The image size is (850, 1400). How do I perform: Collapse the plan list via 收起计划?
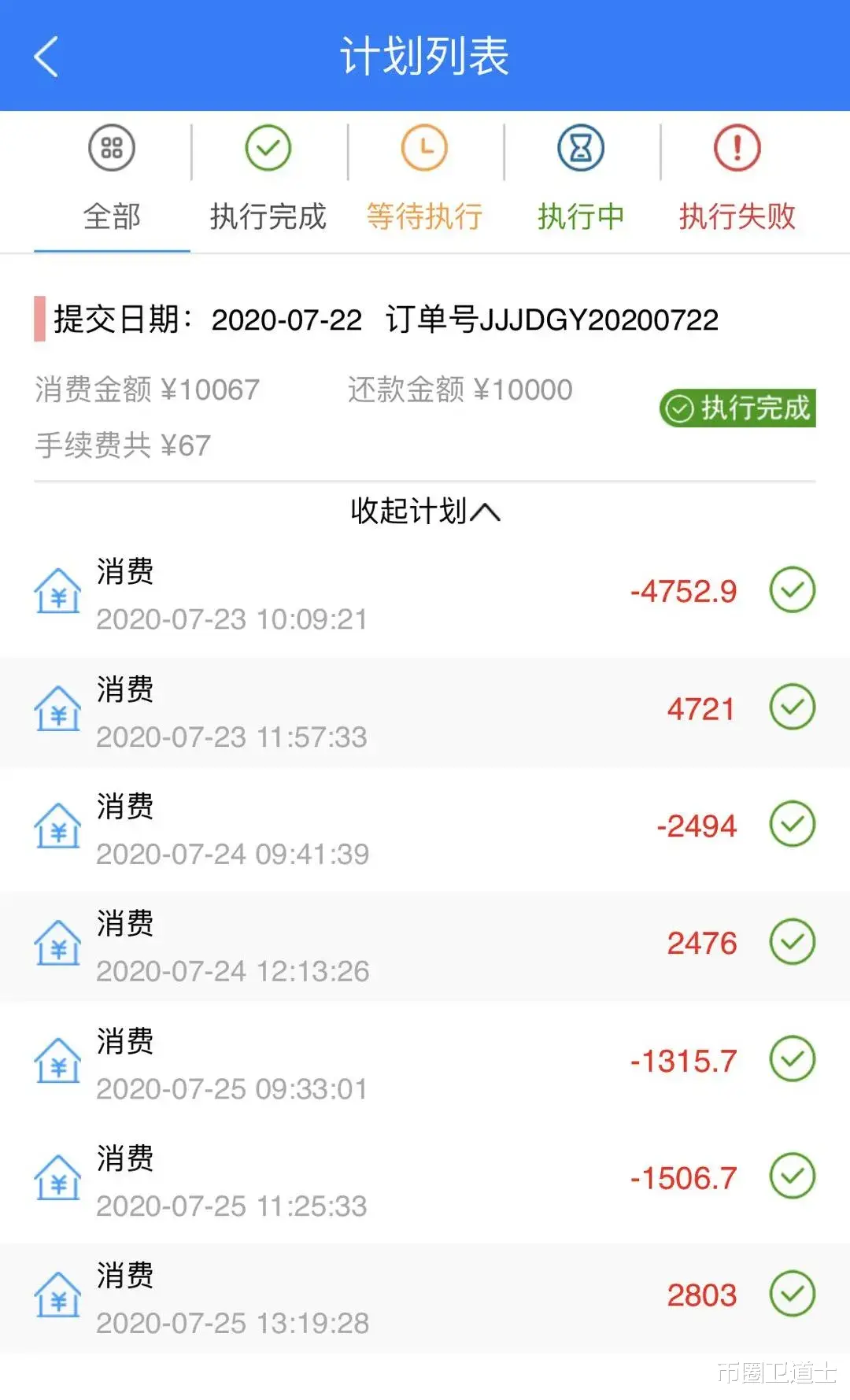[425, 512]
